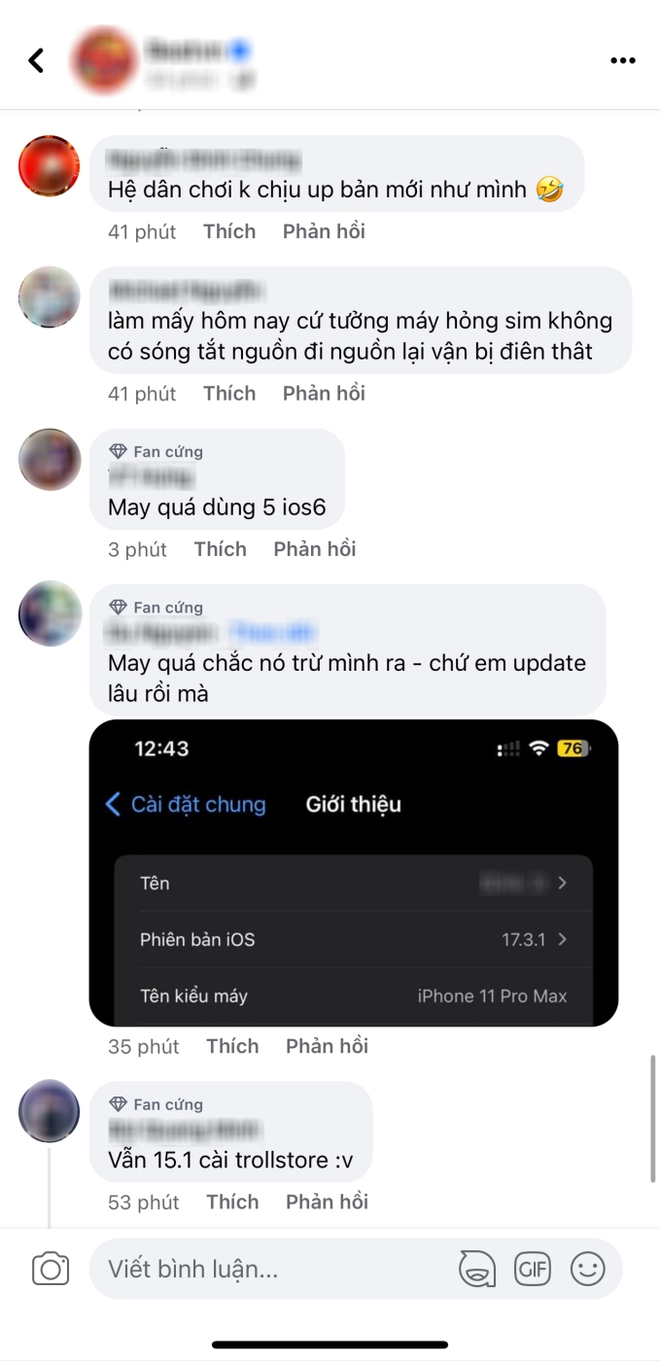
Task: Open the GIF picker
Action: pyautogui.click(x=532, y=1269)
